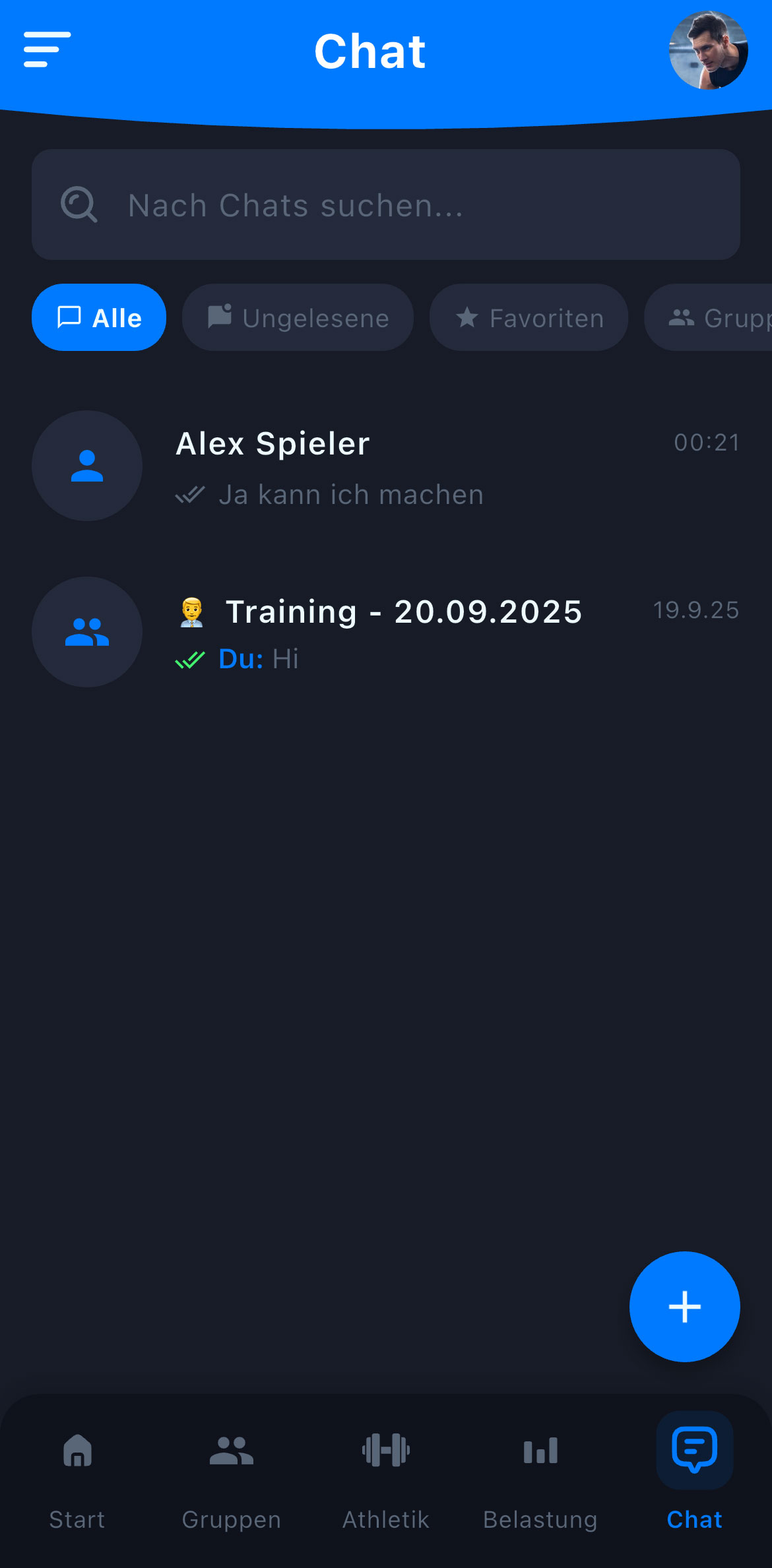Viewport: 772px width, 1568px height.
Task: Filter chats by Ungelesene
Action: 298,317
